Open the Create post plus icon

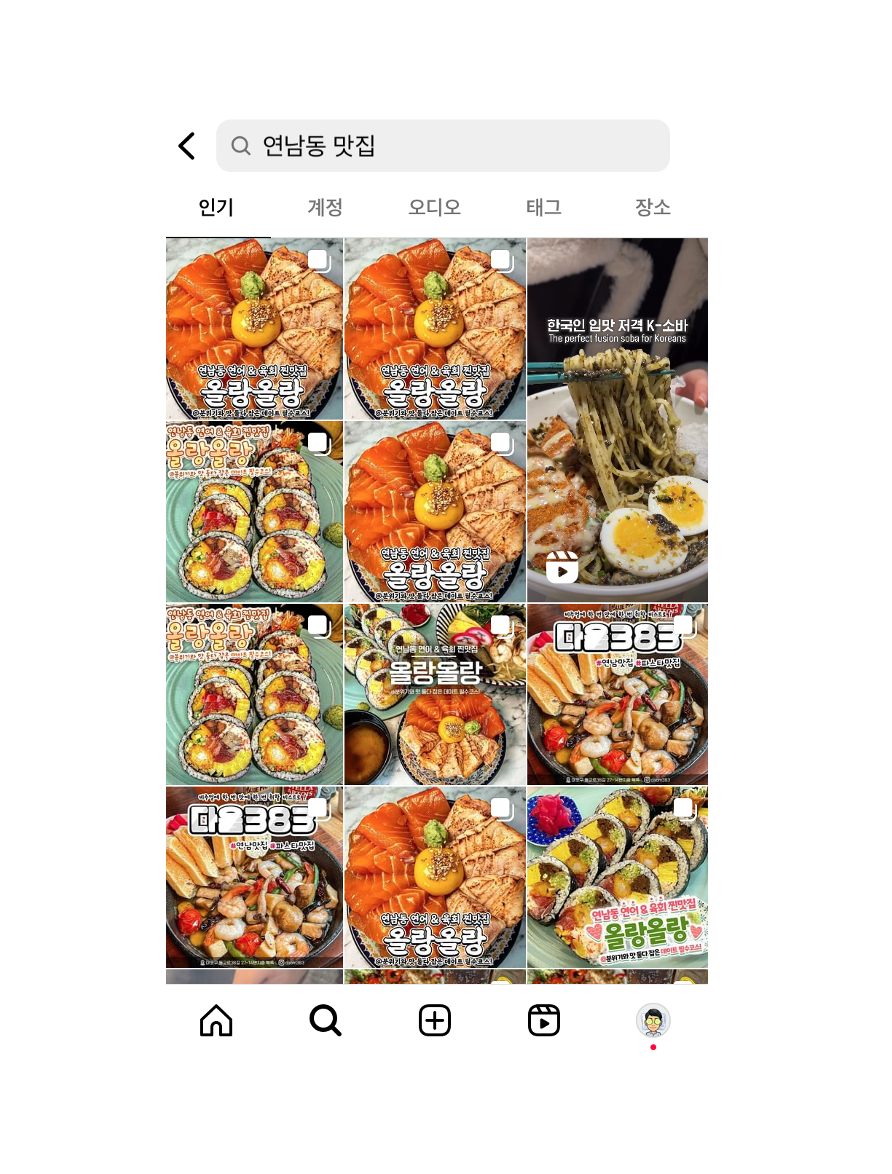(x=434, y=1020)
